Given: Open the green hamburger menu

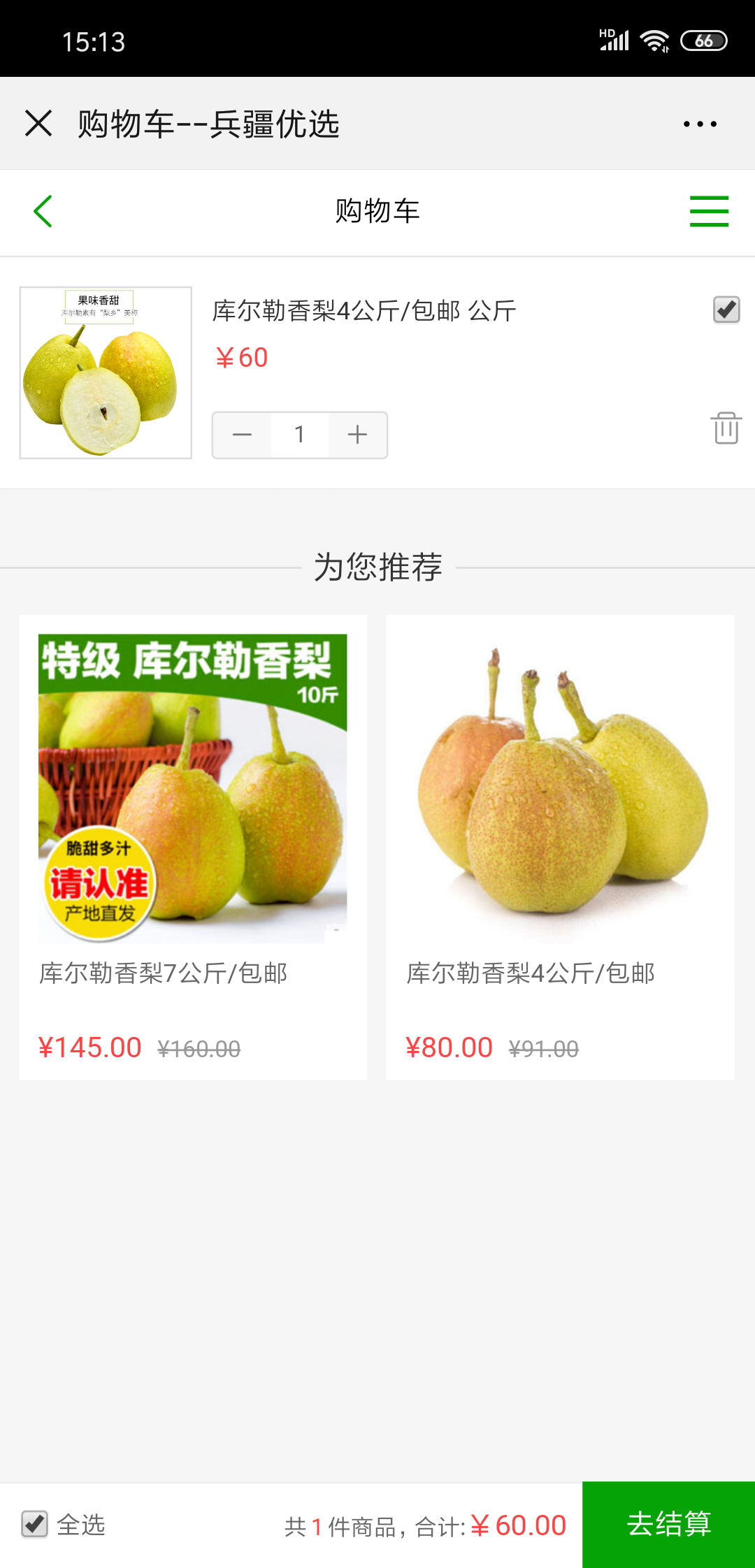Looking at the screenshot, I should 709,211.
